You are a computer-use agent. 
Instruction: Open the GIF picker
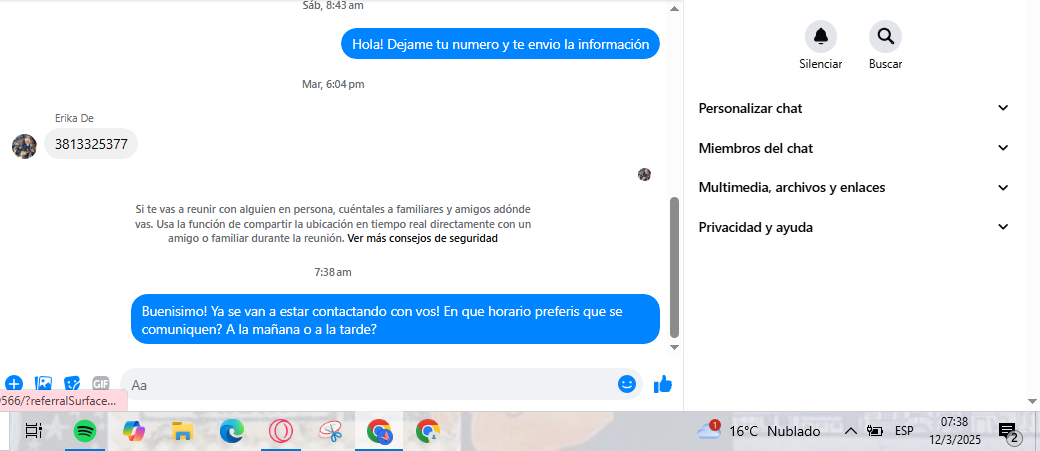coord(101,383)
